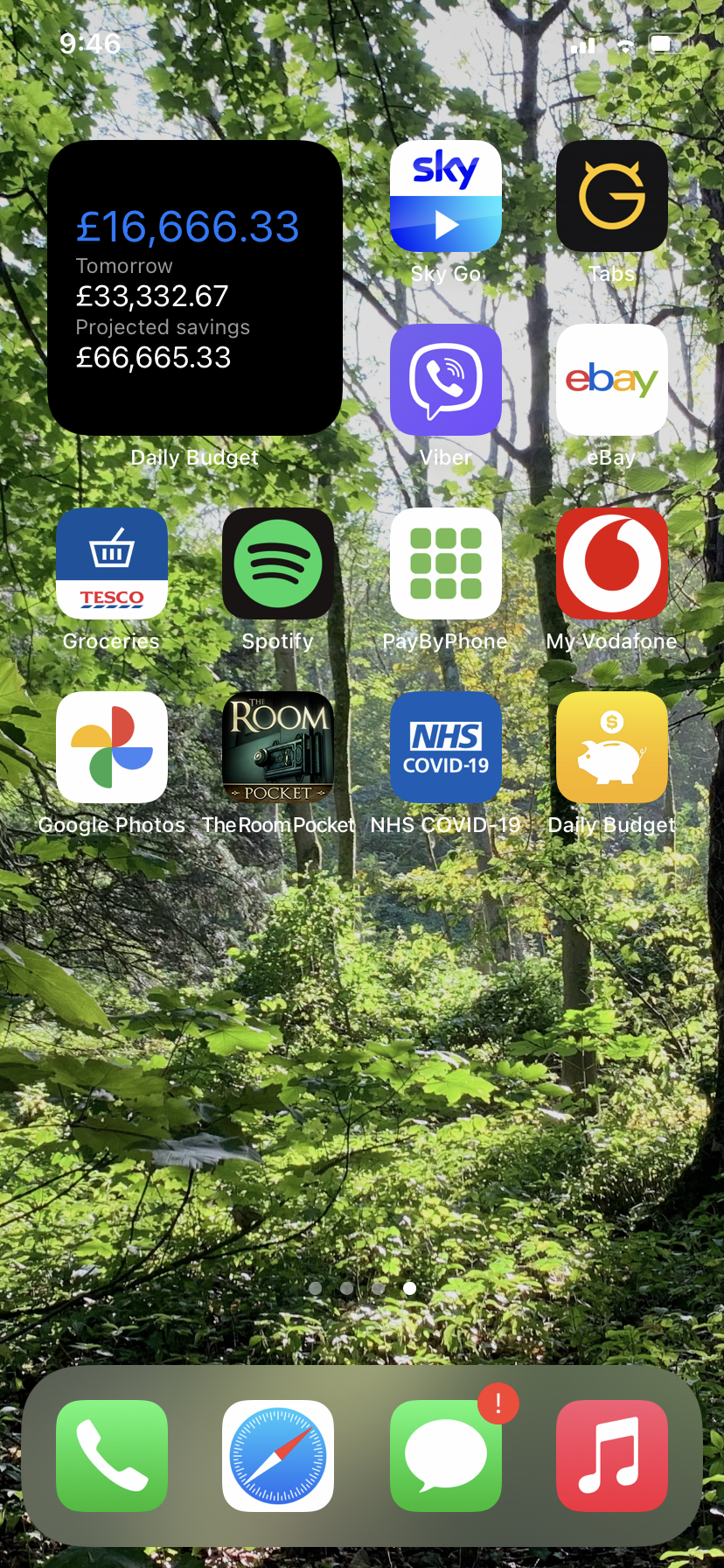Tap the home screen page dots
Image resolution: width=724 pixels, height=1568 pixels.
[x=362, y=1288]
